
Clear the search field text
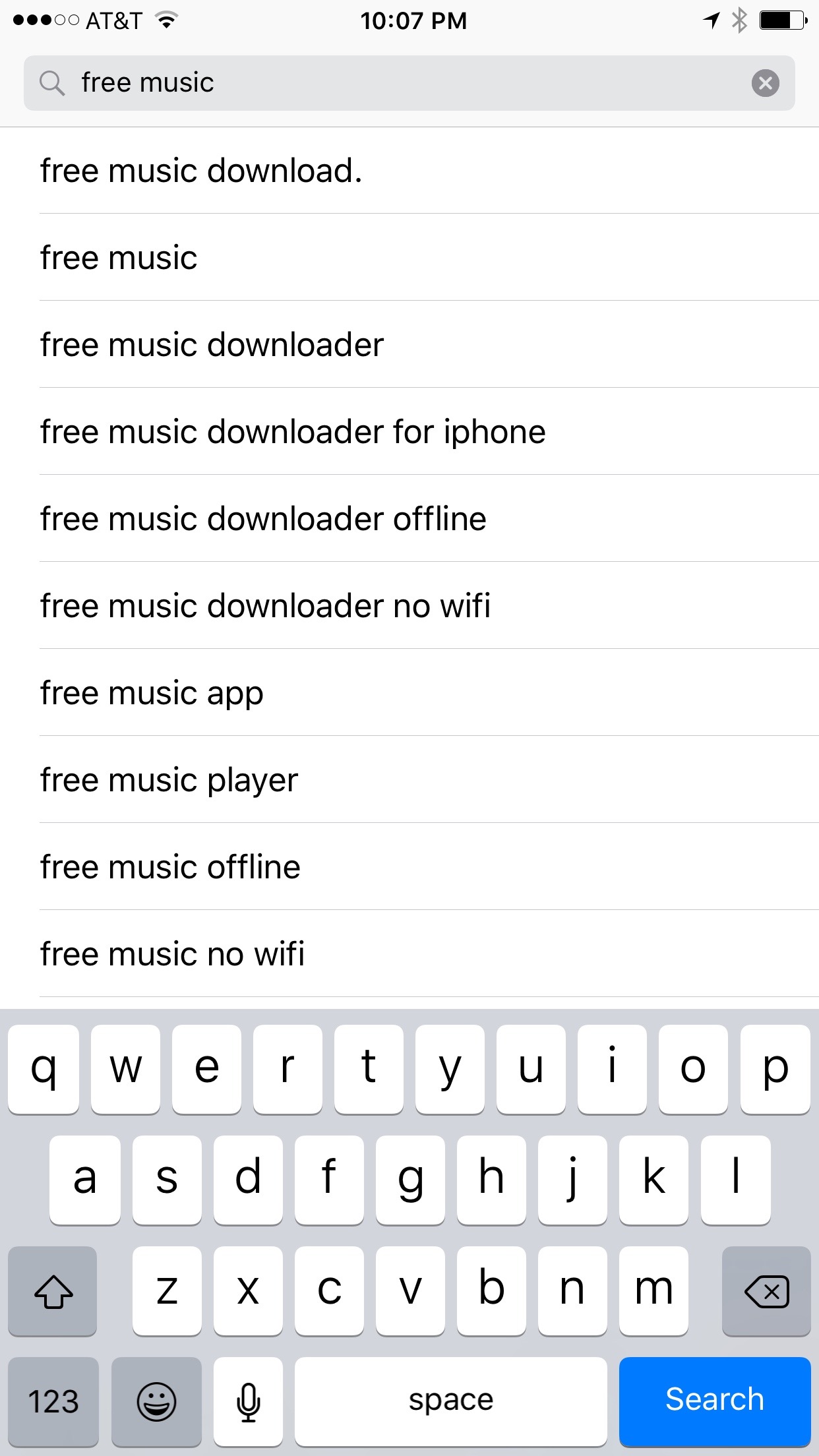(x=765, y=83)
